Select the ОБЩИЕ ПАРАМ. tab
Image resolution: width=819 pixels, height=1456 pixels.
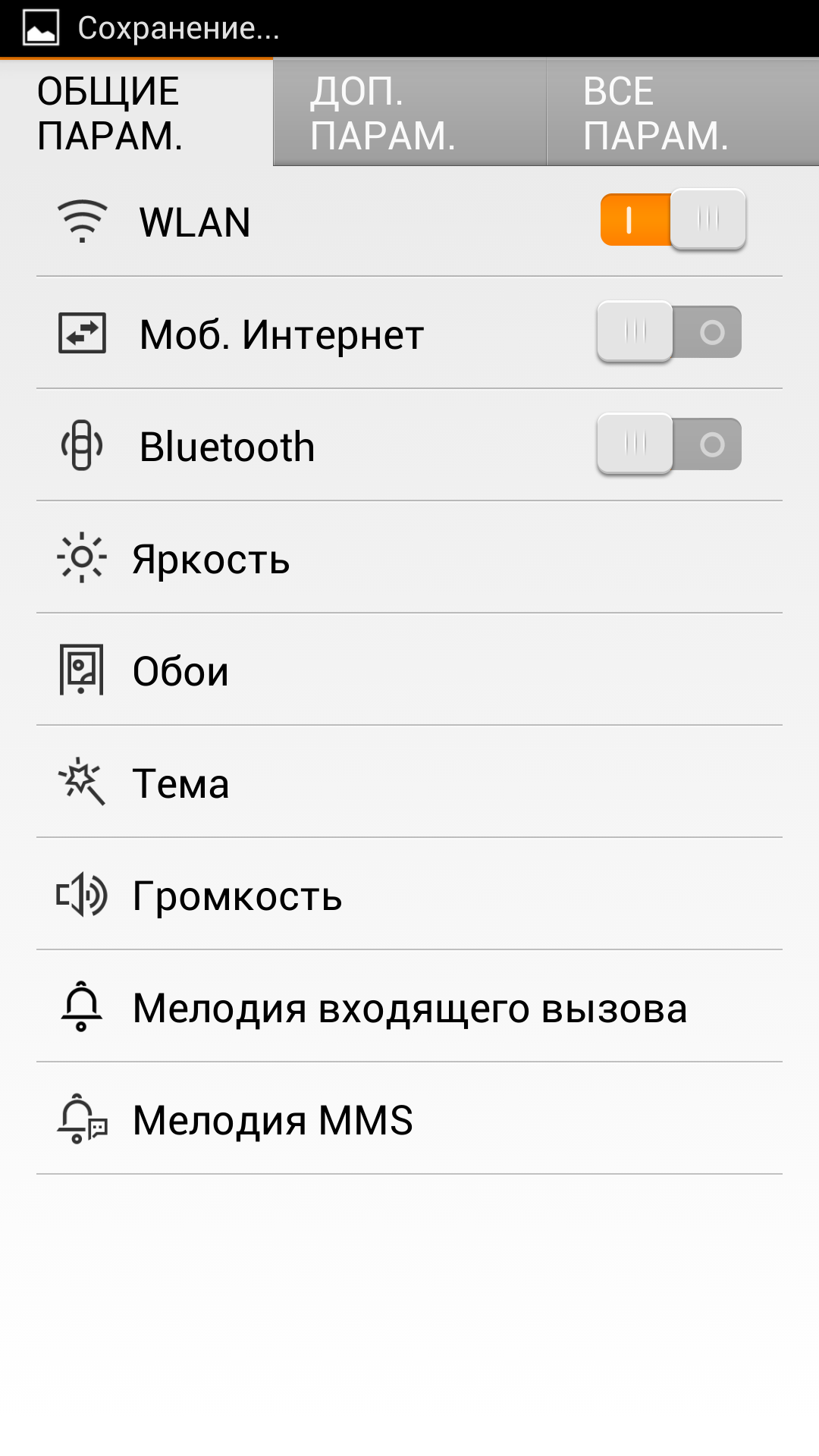[136, 112]
